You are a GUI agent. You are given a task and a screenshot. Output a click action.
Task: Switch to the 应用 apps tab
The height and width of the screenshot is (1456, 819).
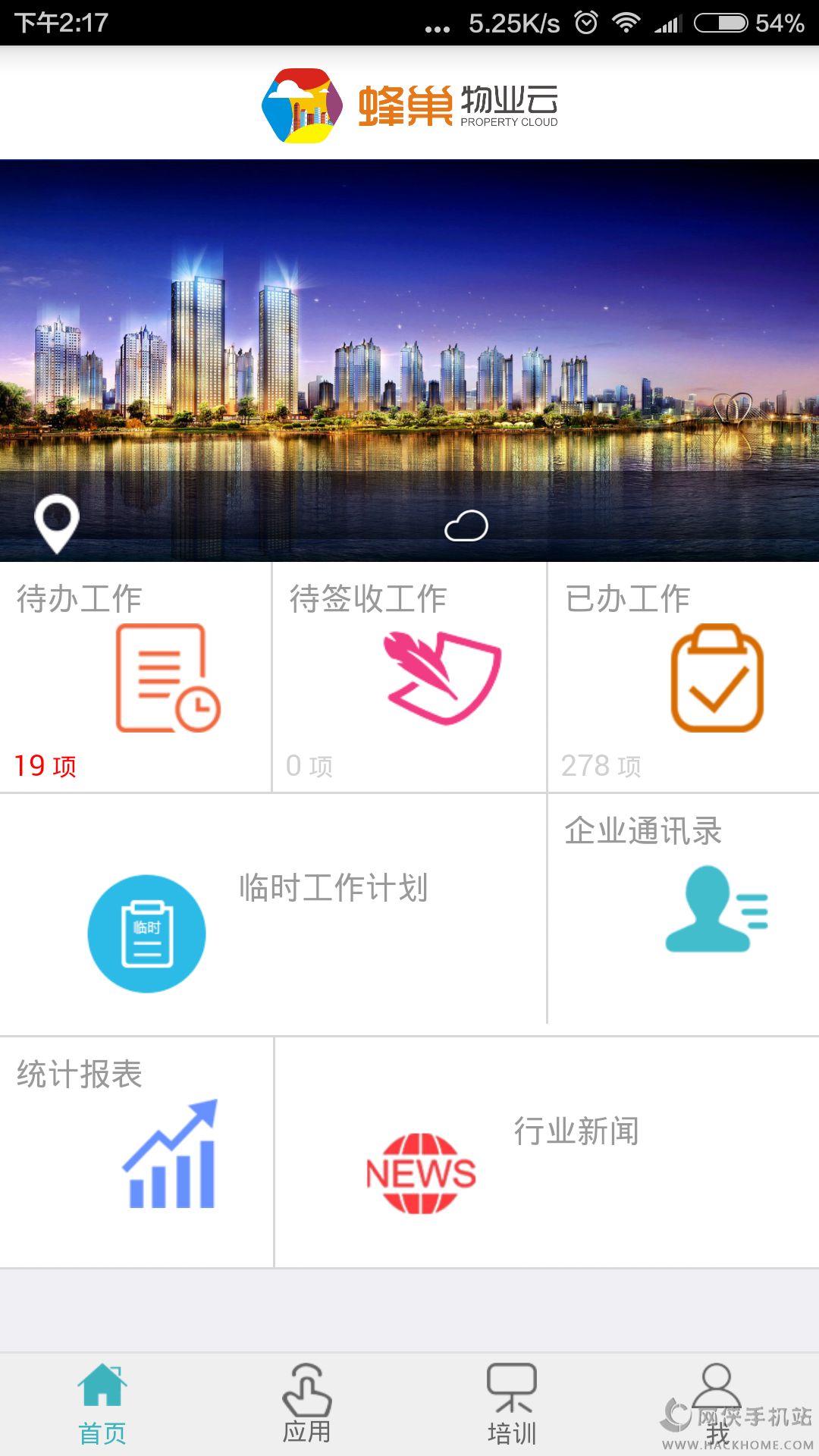coord(307,1404)
